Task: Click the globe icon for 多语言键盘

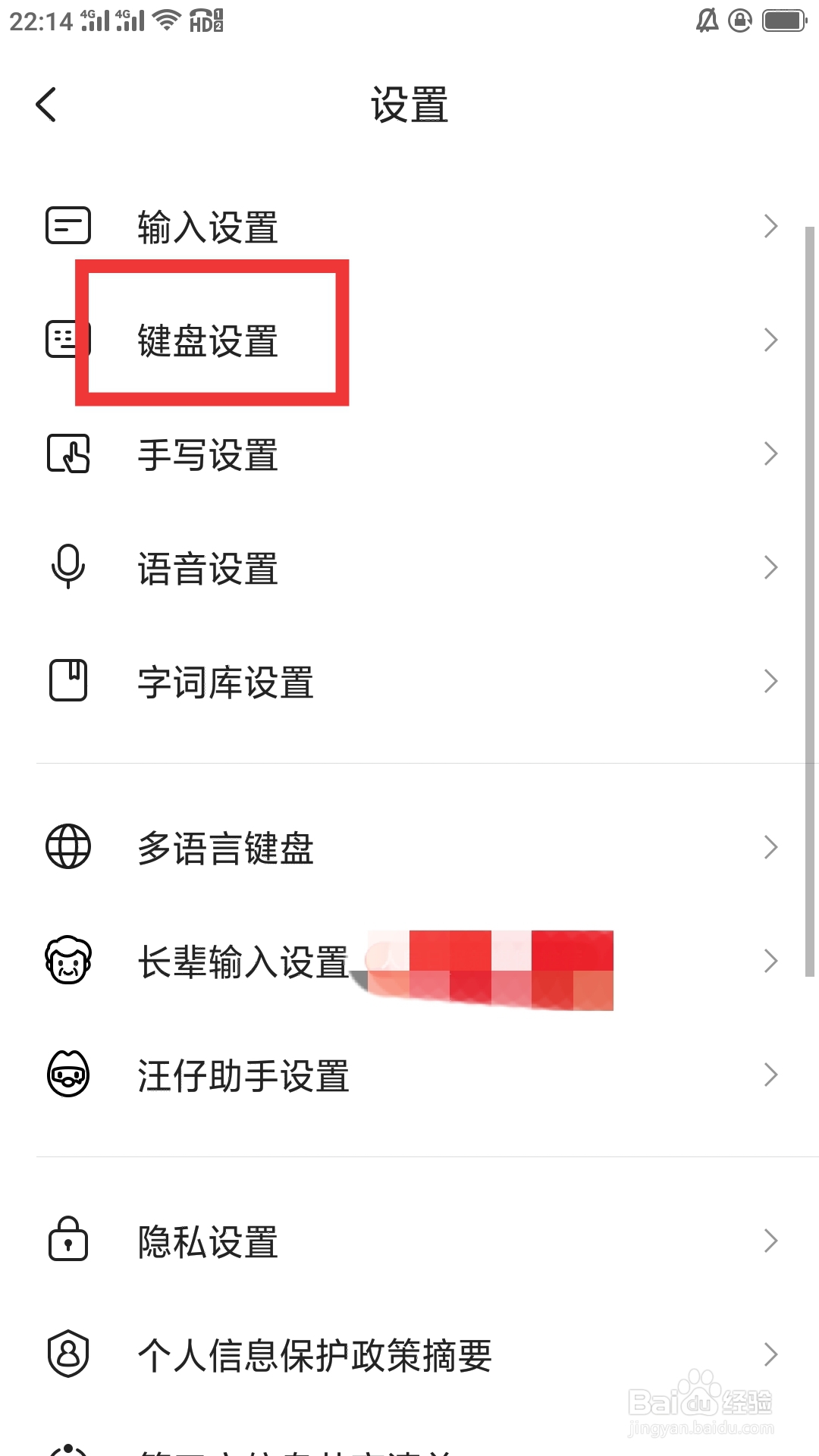Action: point(67,846)
